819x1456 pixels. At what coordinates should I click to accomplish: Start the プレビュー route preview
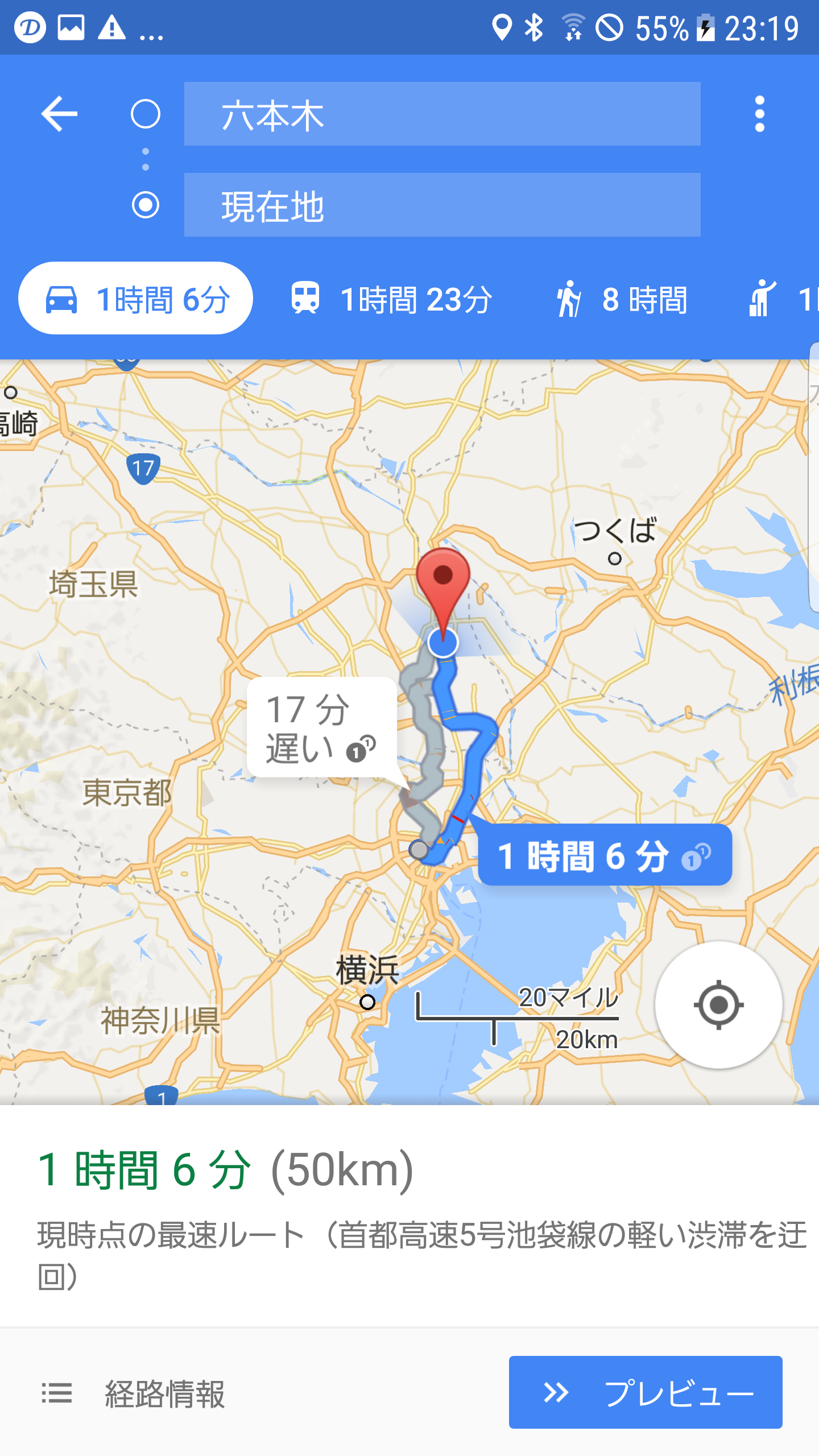pyautogui.click(x=645, y=1392)
